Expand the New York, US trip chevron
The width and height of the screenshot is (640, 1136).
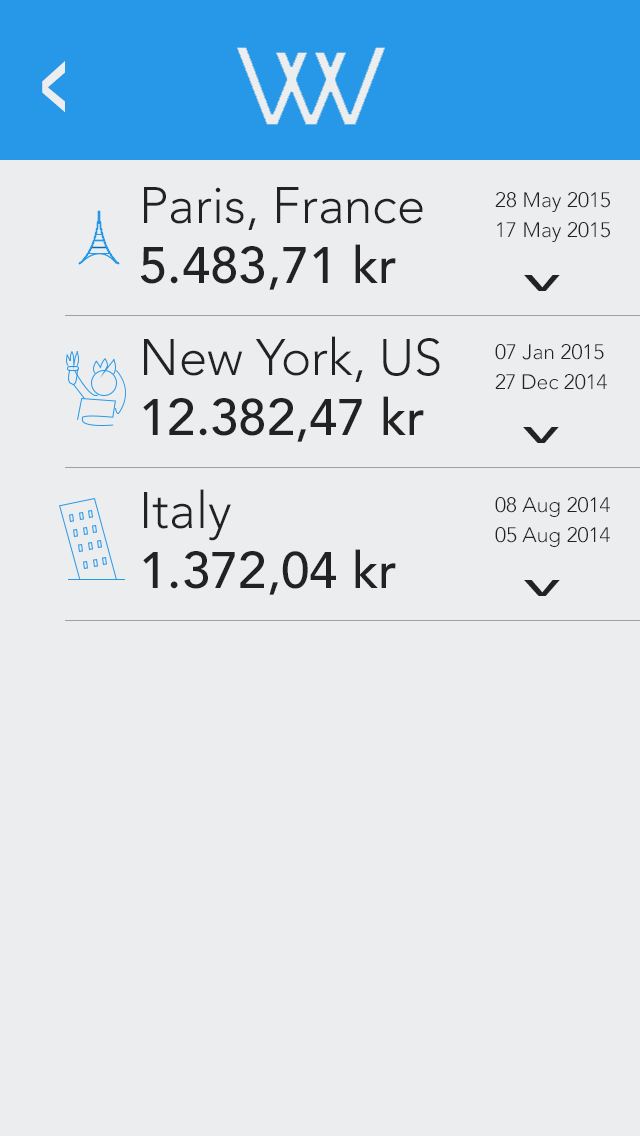541,434
